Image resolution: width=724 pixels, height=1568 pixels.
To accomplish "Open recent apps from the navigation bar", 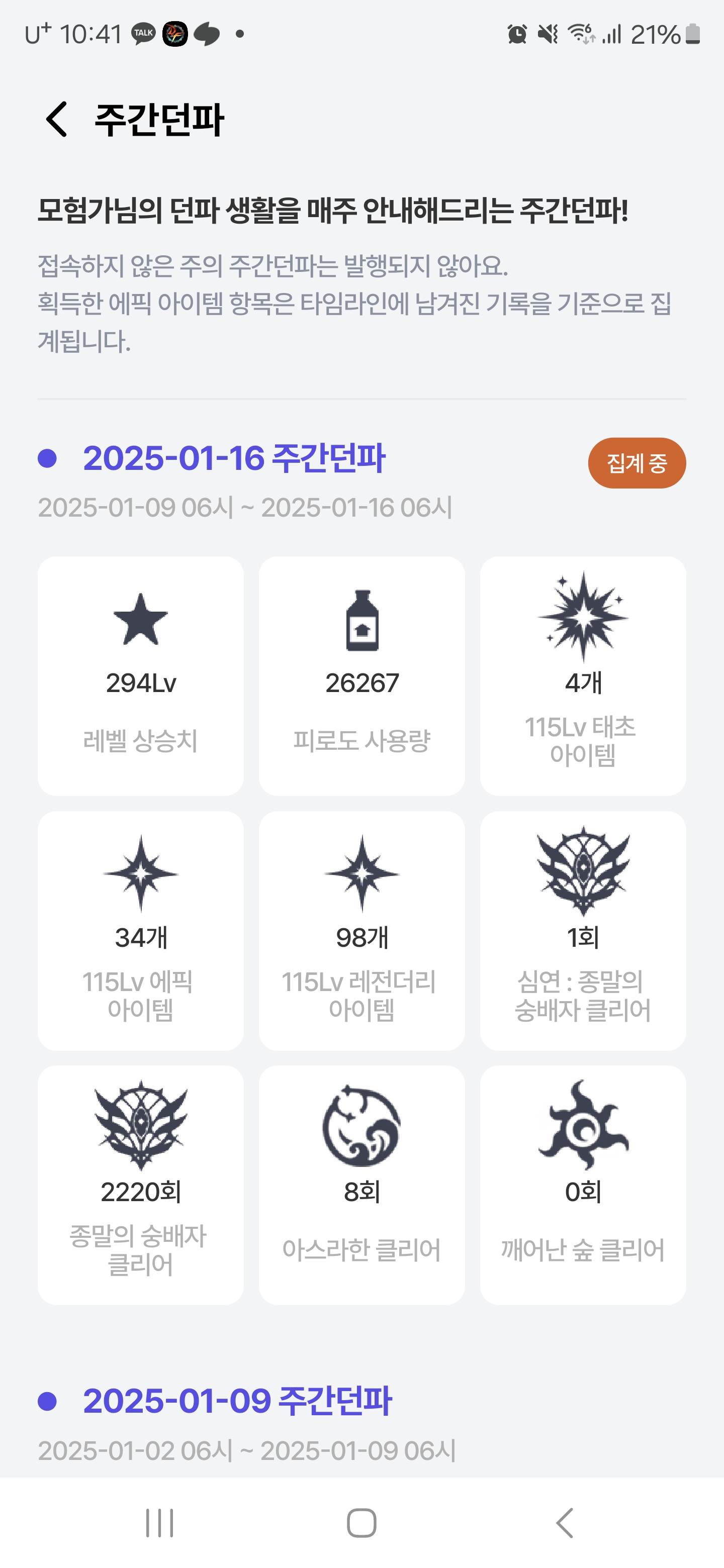I will coord(159,1523).
